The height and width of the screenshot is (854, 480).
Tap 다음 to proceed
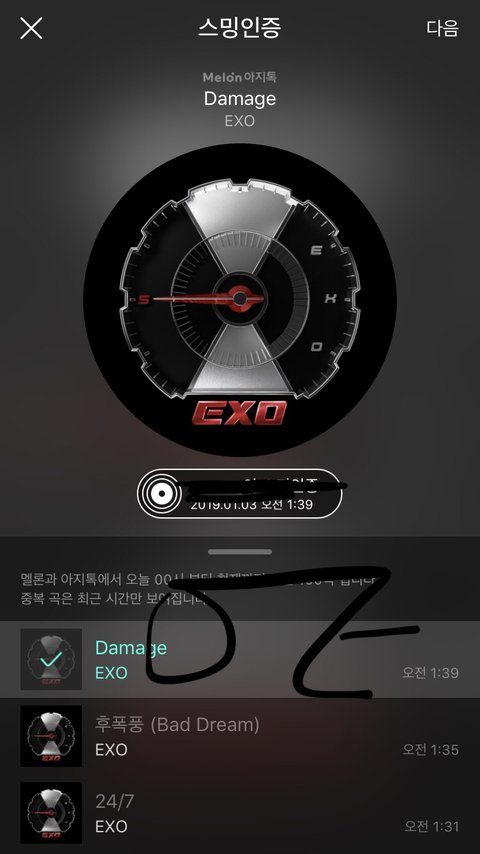[442, 28]
